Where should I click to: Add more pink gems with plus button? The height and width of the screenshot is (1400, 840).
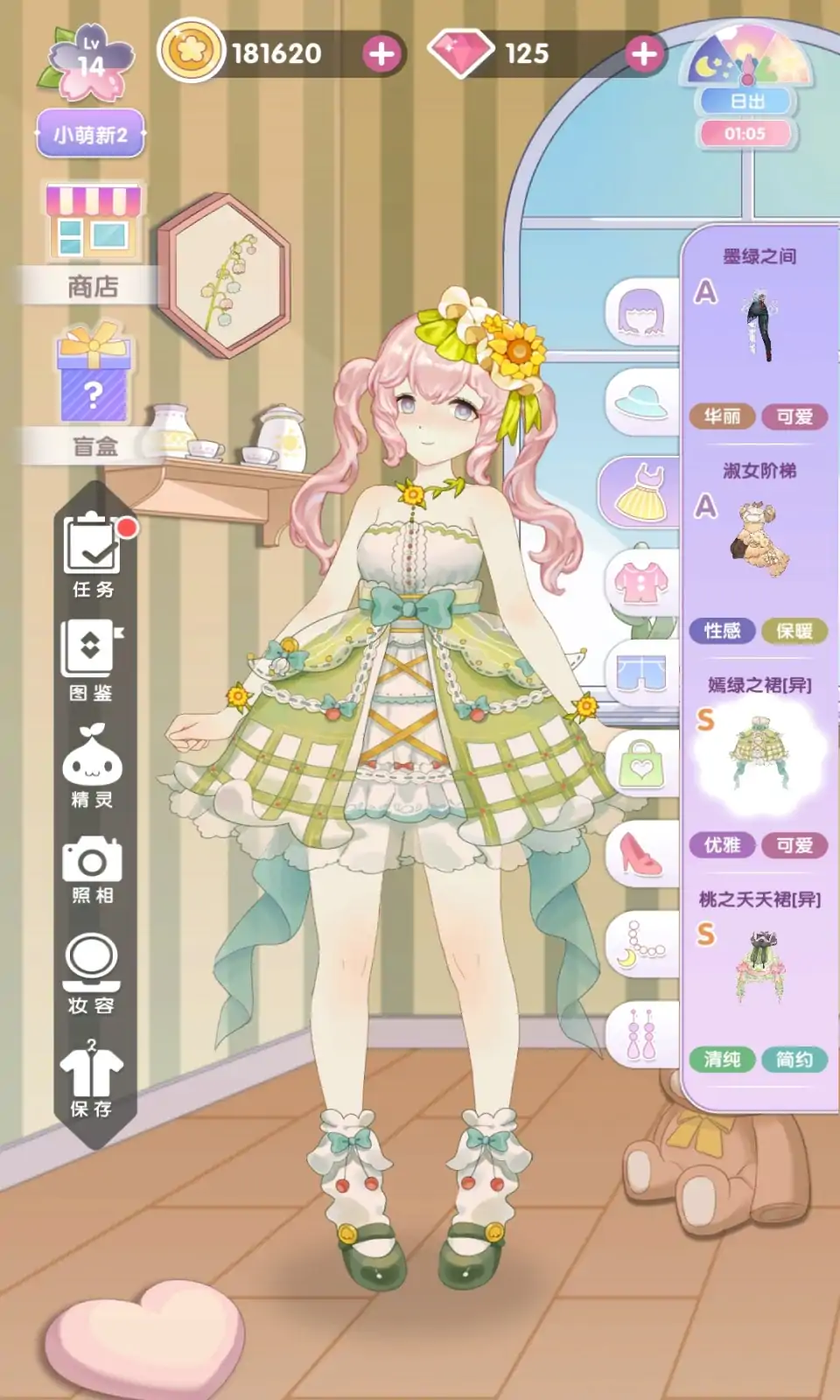644,54
